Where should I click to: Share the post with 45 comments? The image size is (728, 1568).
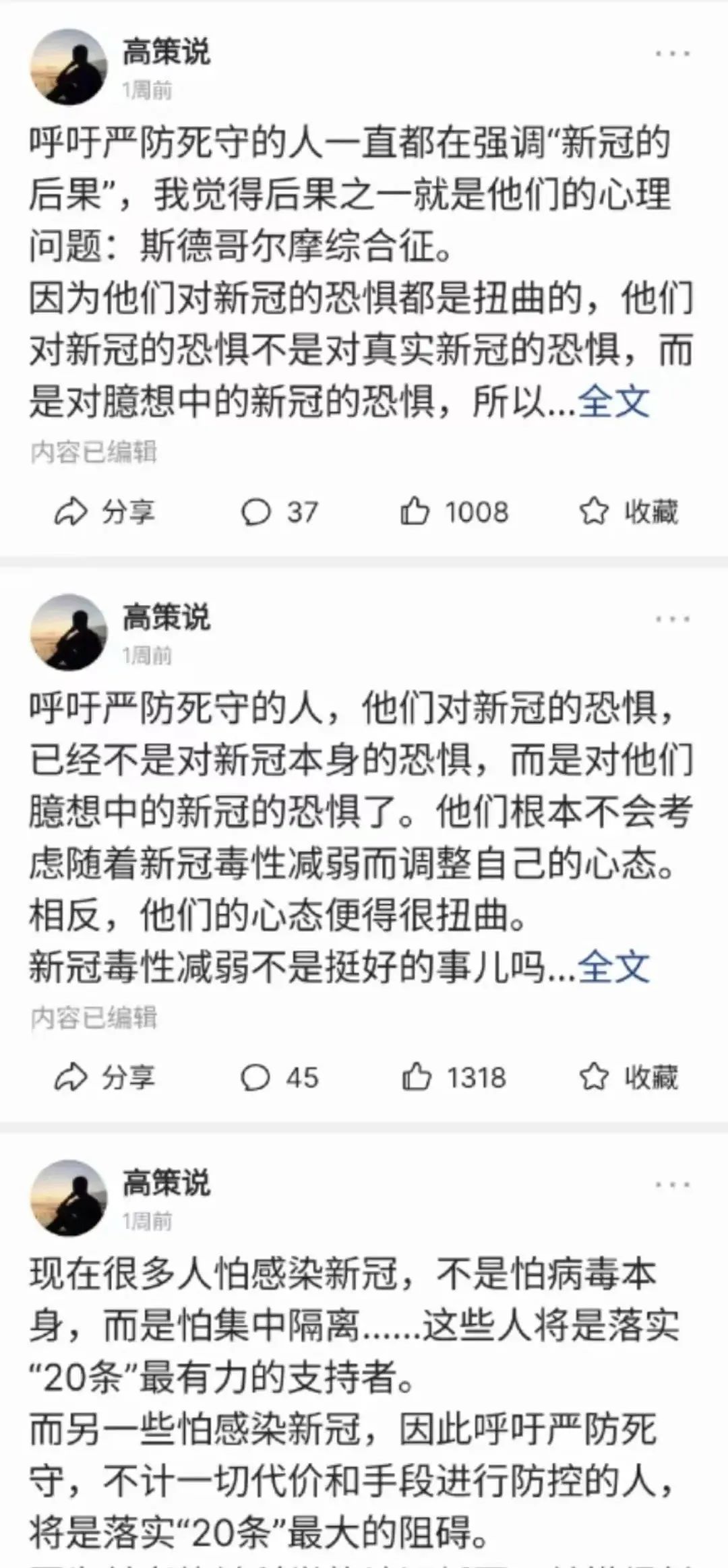[x=104, y=1077]
